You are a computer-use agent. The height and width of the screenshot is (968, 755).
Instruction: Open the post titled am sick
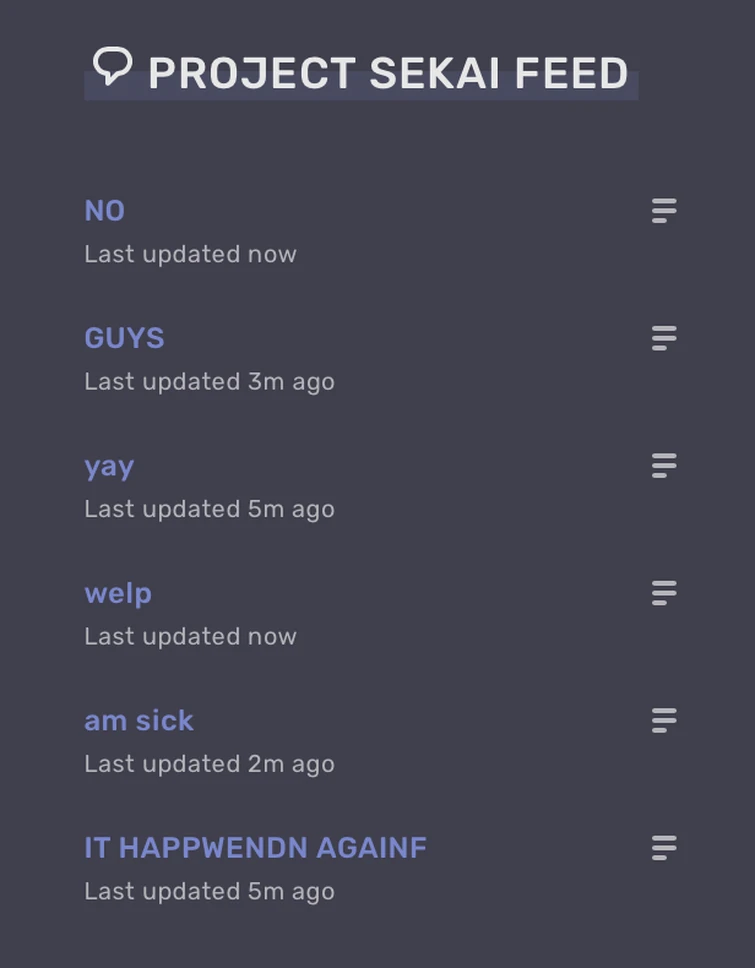[x=139, y=720]
